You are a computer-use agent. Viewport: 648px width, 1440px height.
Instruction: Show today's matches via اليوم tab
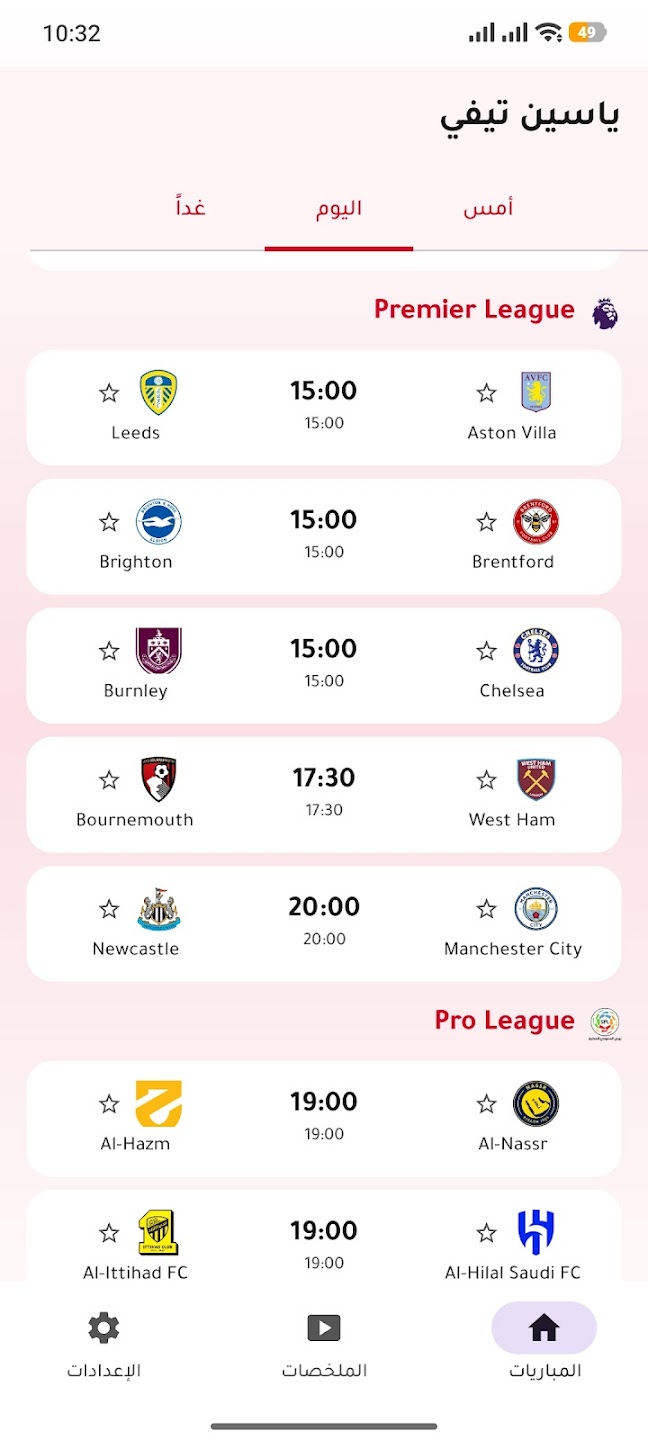(x=339, y=209)
